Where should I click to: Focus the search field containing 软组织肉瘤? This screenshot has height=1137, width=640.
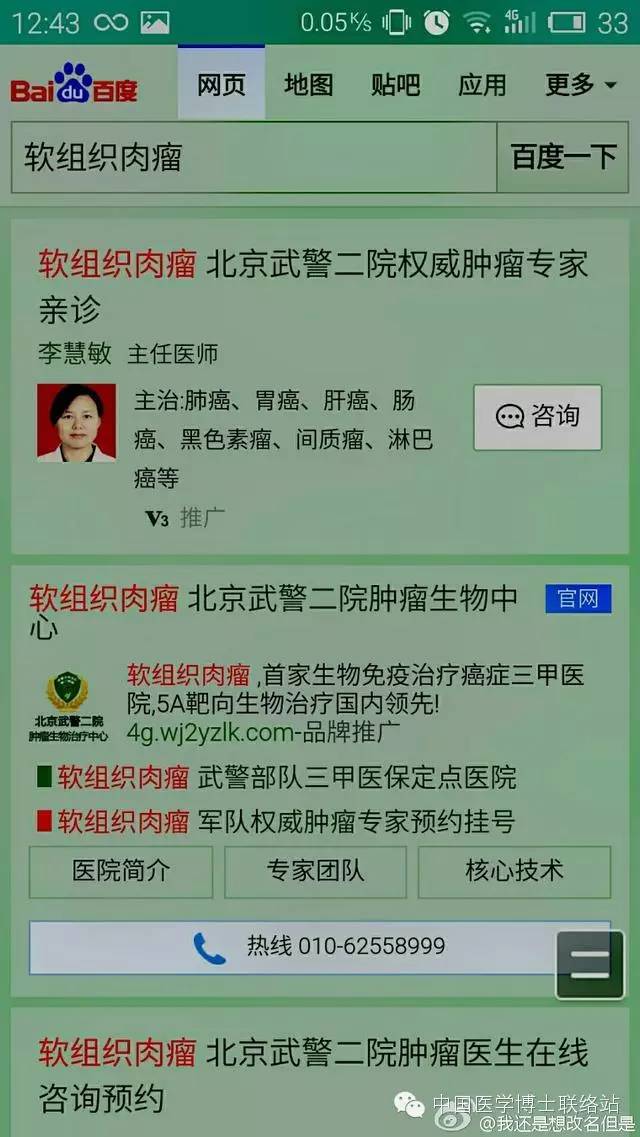point(254,157)
